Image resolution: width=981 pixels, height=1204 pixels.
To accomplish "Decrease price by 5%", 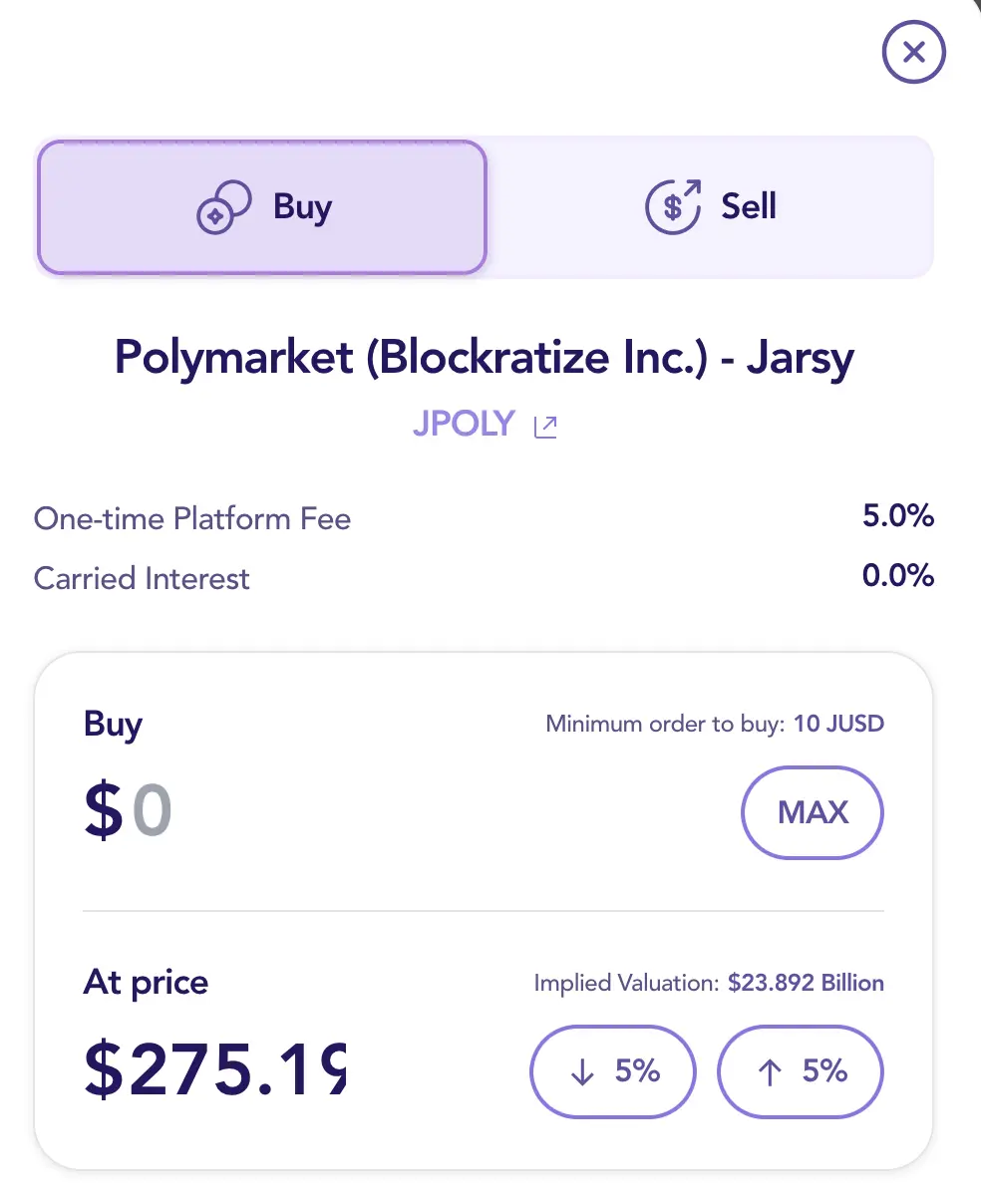I will click(x=612, y=1071).
